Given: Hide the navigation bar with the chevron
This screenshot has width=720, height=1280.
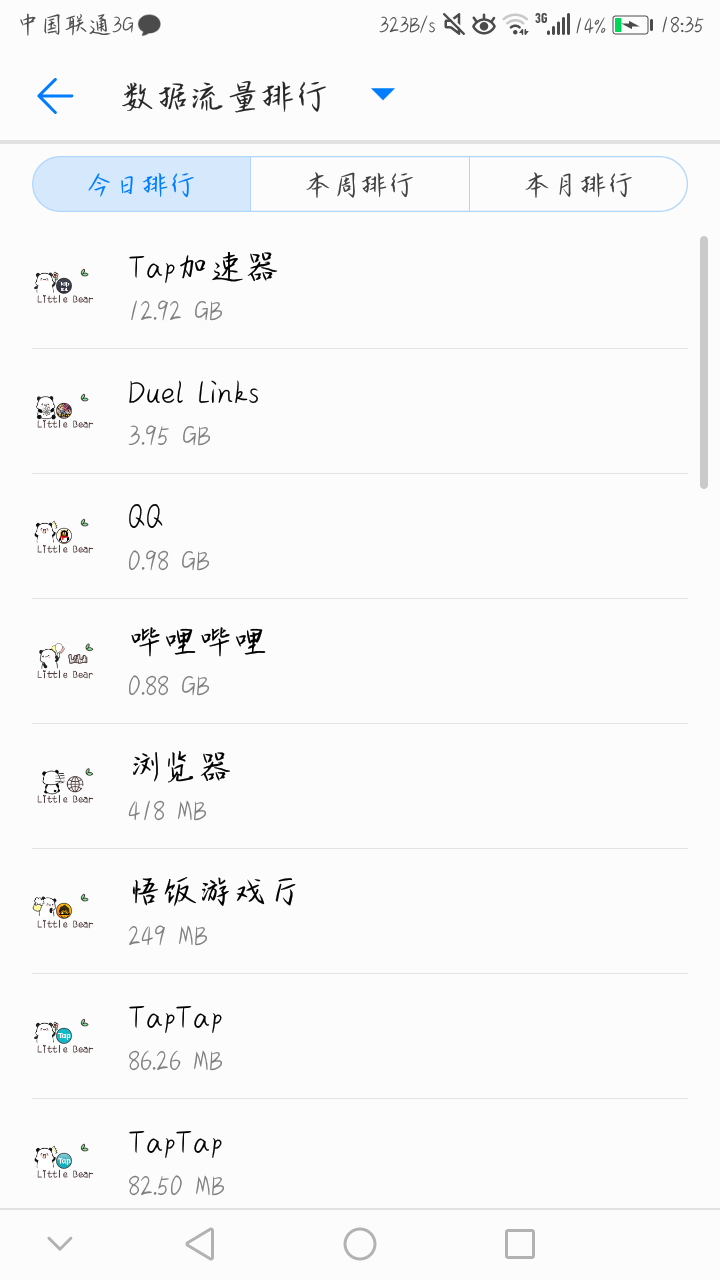Looking at the screenshot, I should [x=60, y=1244].
